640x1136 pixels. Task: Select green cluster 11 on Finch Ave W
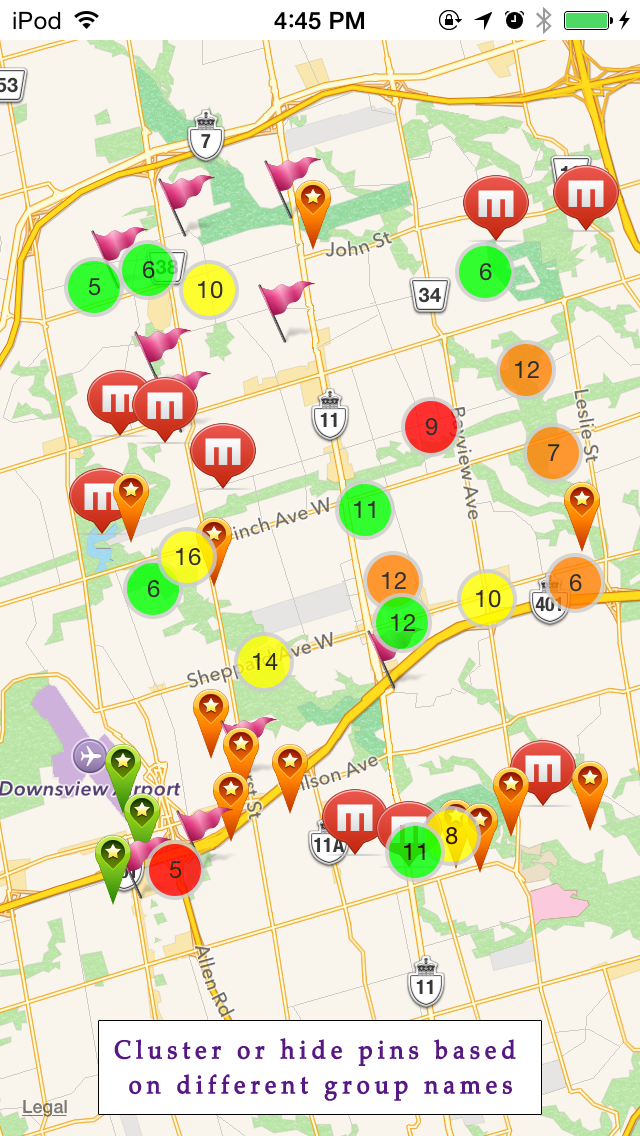365,511
